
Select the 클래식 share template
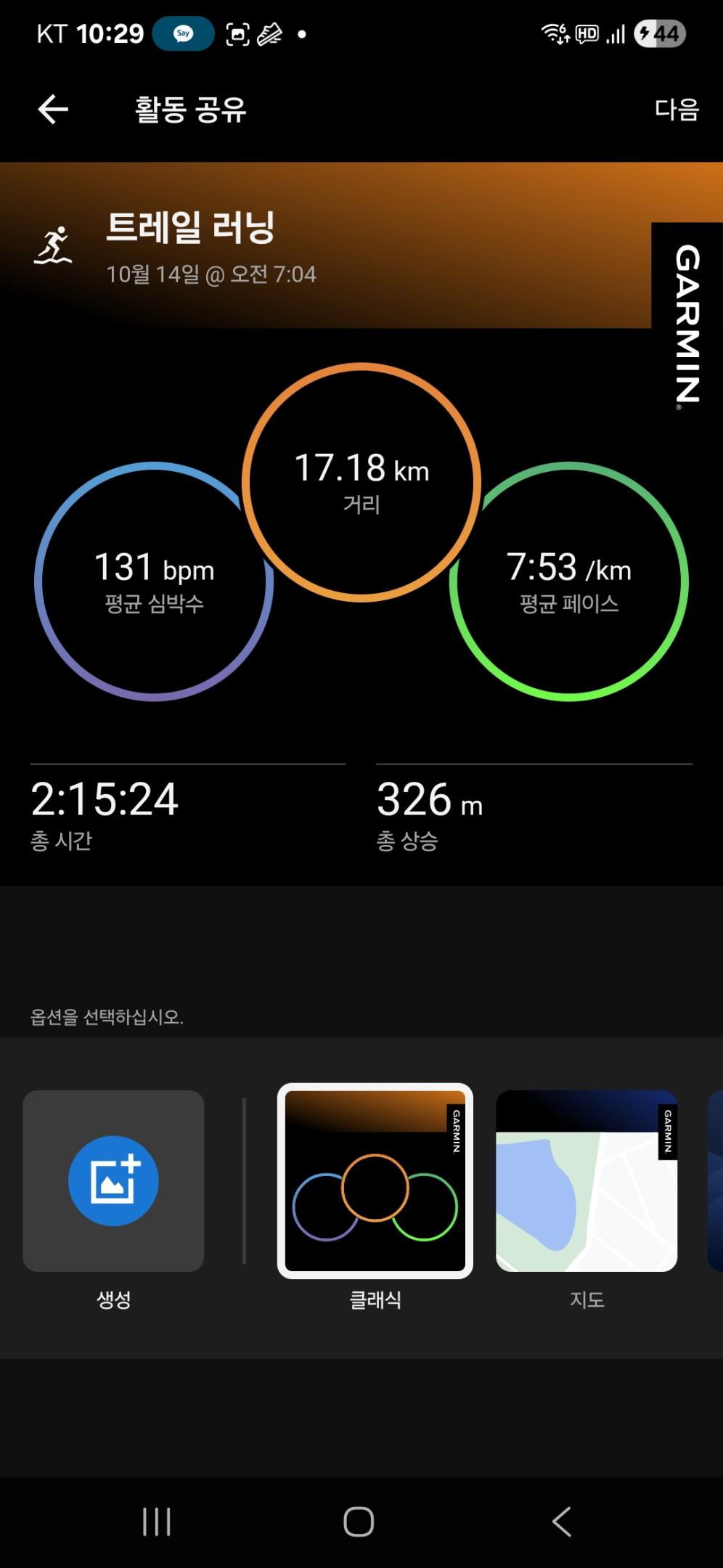pyautogui.click(x=375, y=1181)
